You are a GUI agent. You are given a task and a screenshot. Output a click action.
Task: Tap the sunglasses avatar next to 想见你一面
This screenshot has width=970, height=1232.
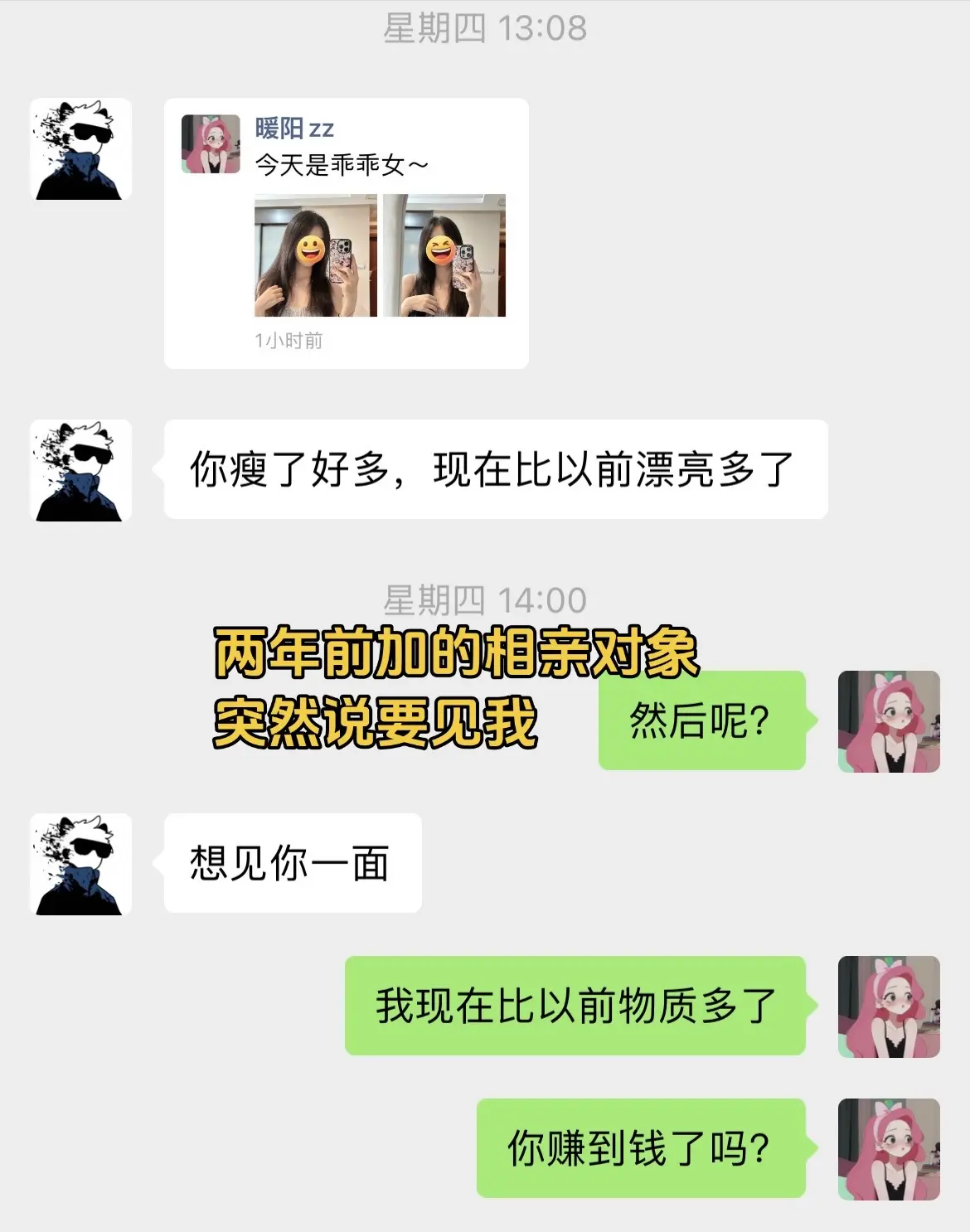coord(79,865)
